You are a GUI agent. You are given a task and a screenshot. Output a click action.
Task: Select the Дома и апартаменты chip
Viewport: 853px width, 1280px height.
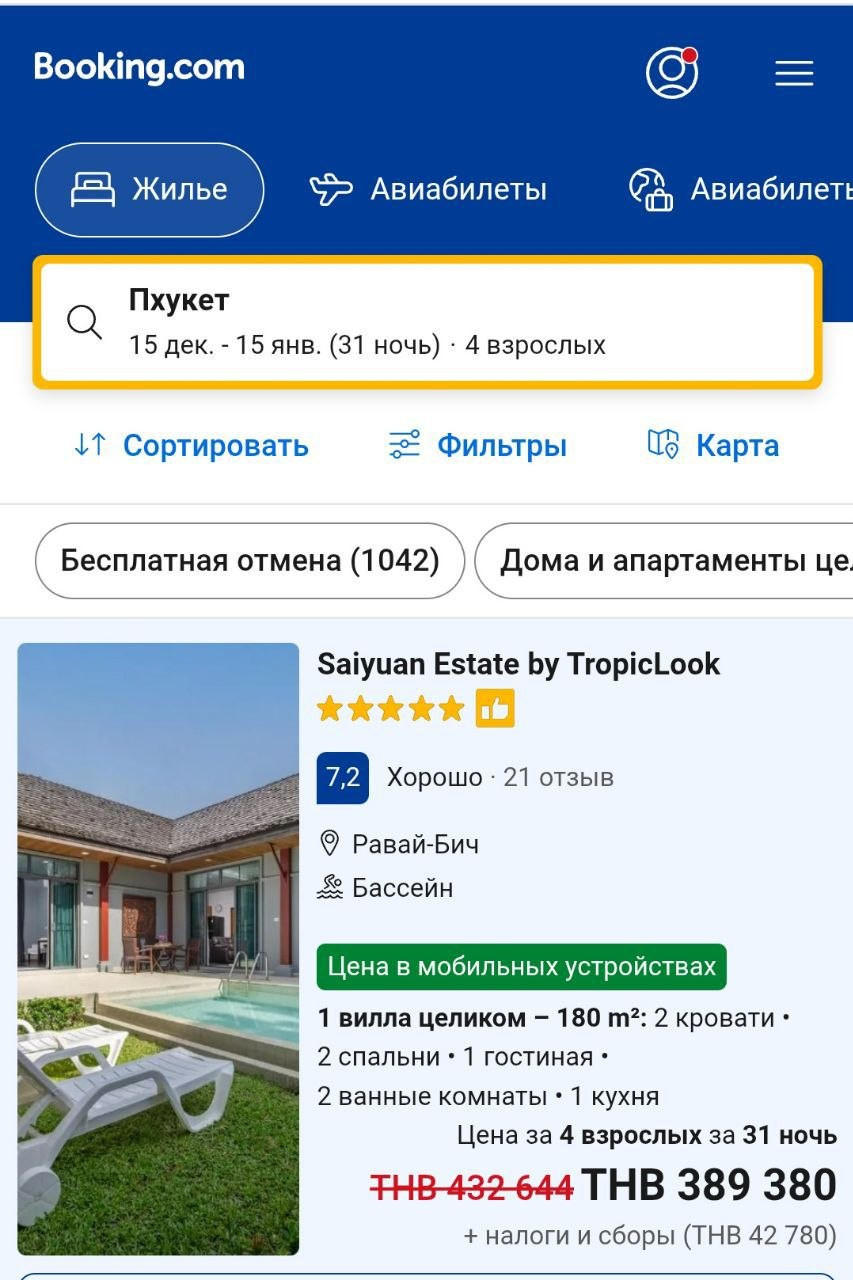pyautogui.click(x=664, y=560)
